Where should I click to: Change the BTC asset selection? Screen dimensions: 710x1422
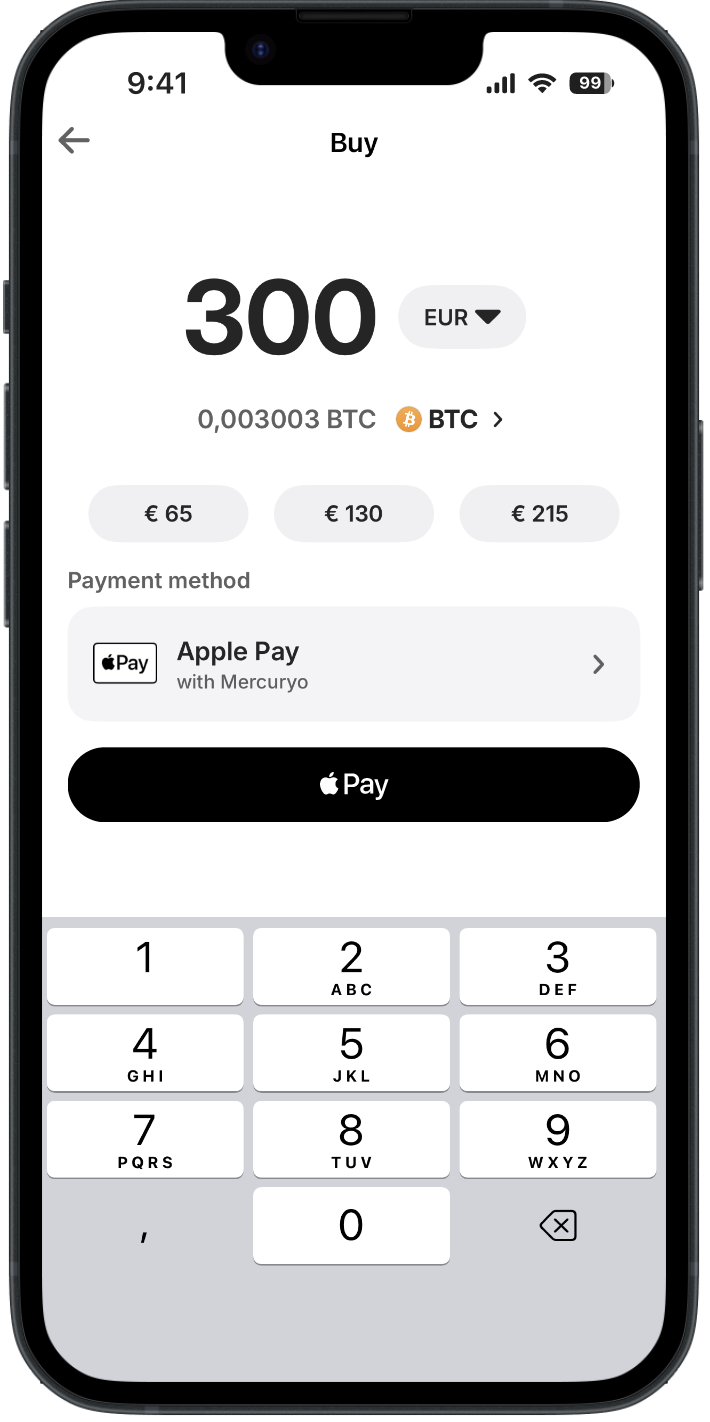452,419
